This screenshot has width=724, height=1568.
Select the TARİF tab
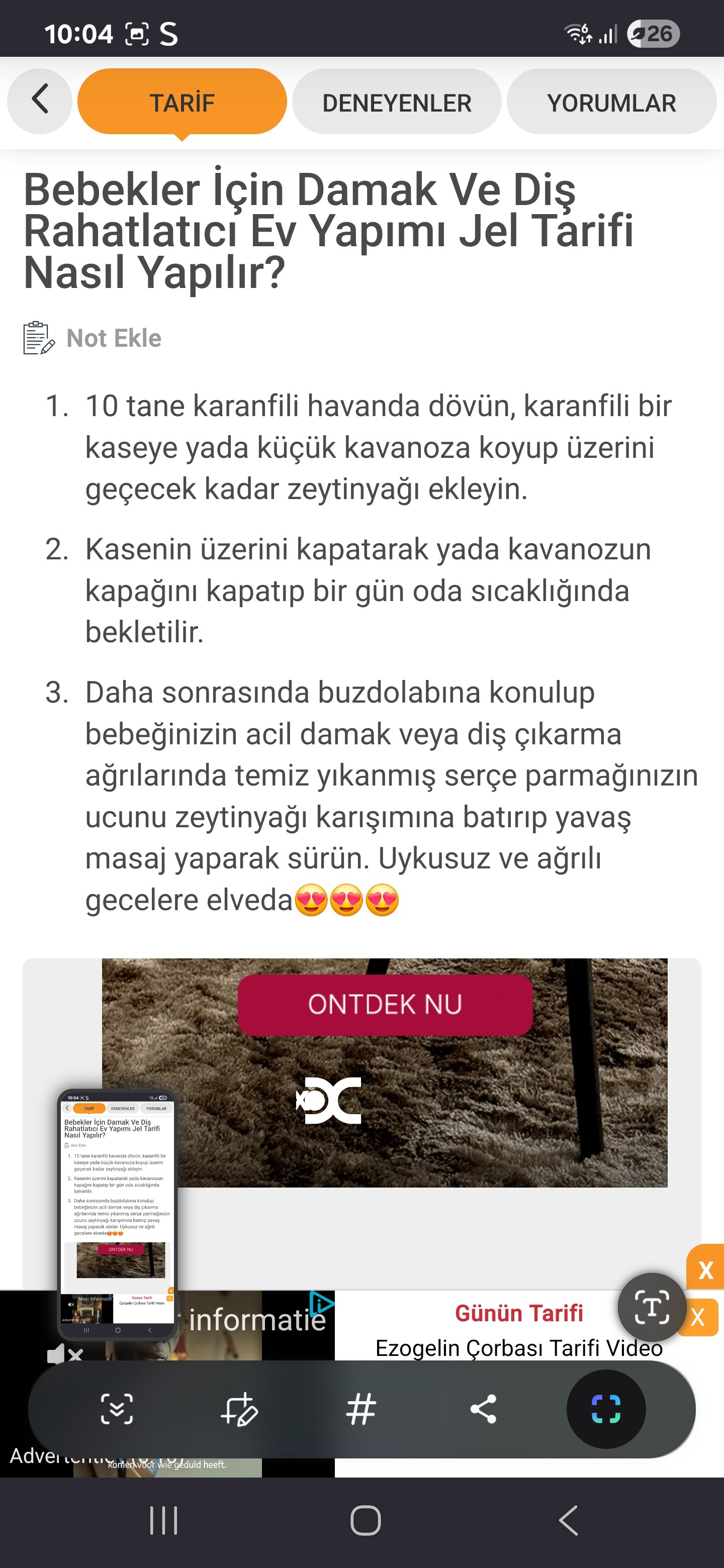182,102
